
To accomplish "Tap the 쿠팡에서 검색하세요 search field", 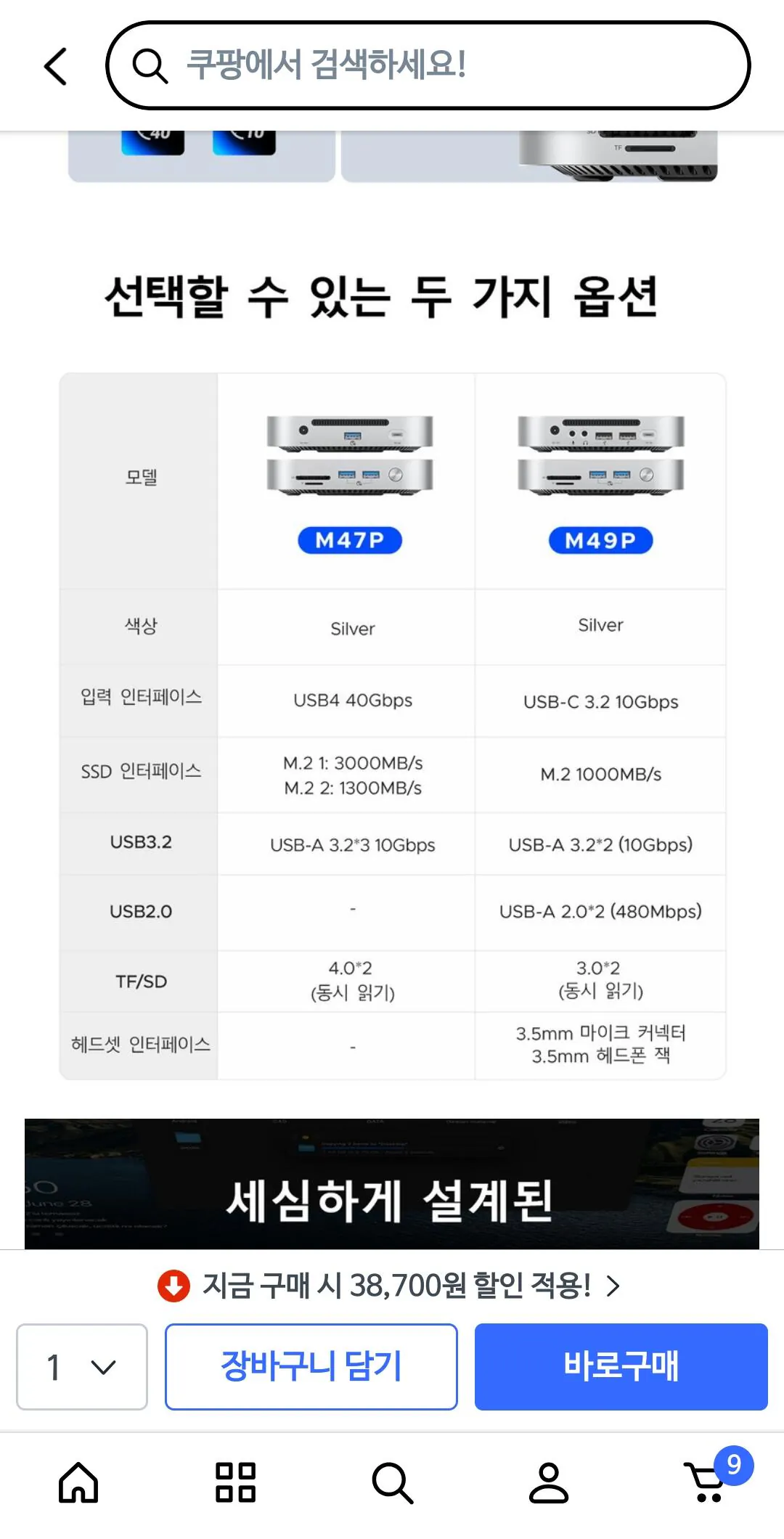I will tap(436, 65).
